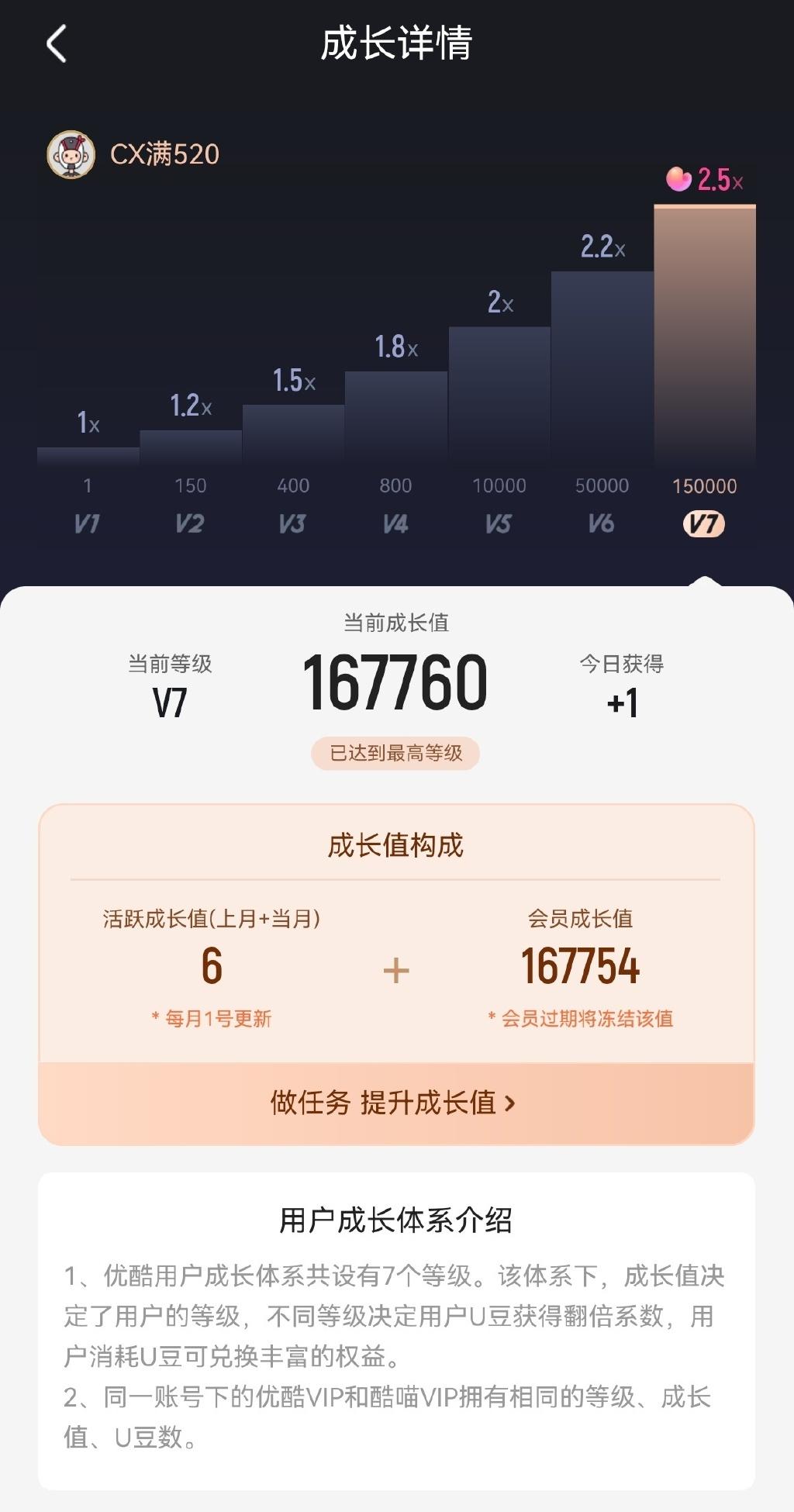Click the current growth value 167760
This screenshot has width=794, height=1512.
point(397,682)
